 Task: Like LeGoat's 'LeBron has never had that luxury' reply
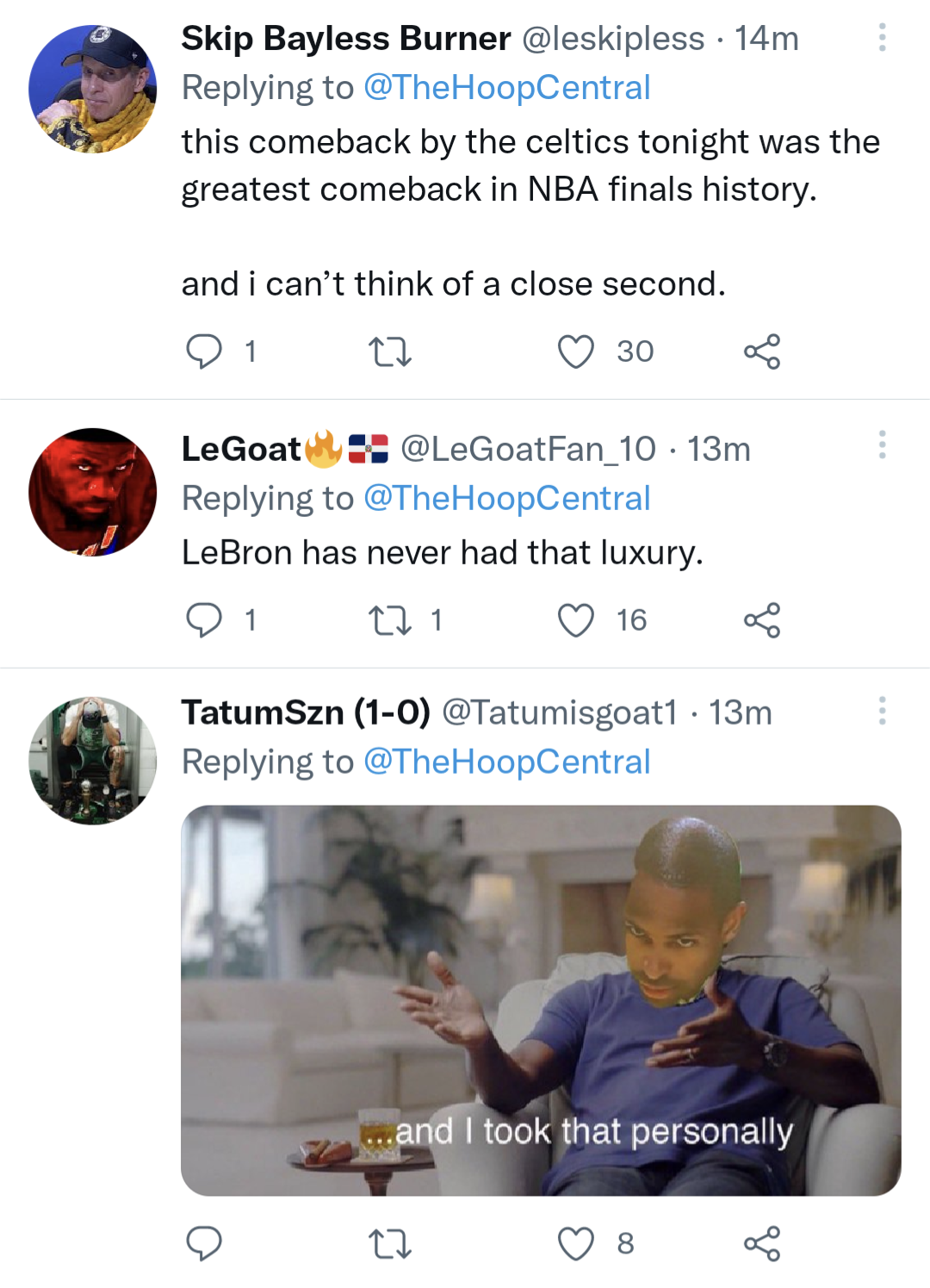click(575, 619)
